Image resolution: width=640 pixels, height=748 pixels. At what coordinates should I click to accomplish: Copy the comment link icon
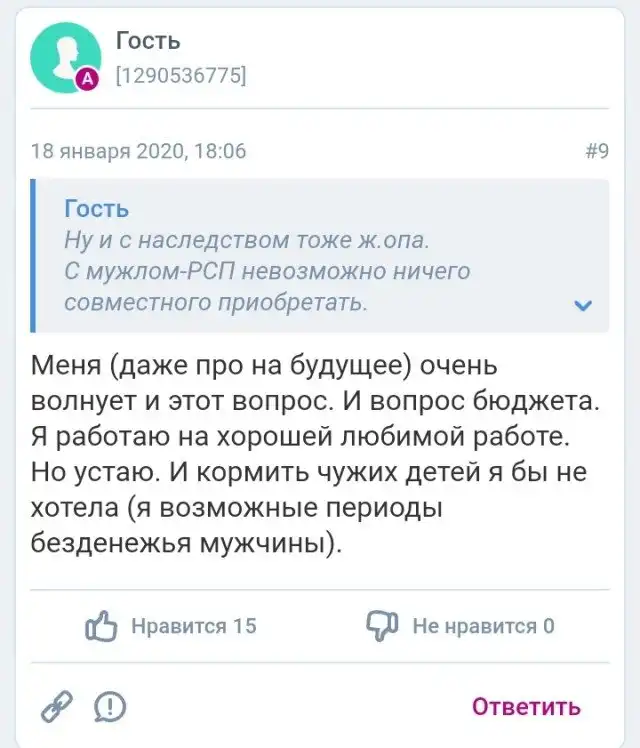click(x=56, y=707)
